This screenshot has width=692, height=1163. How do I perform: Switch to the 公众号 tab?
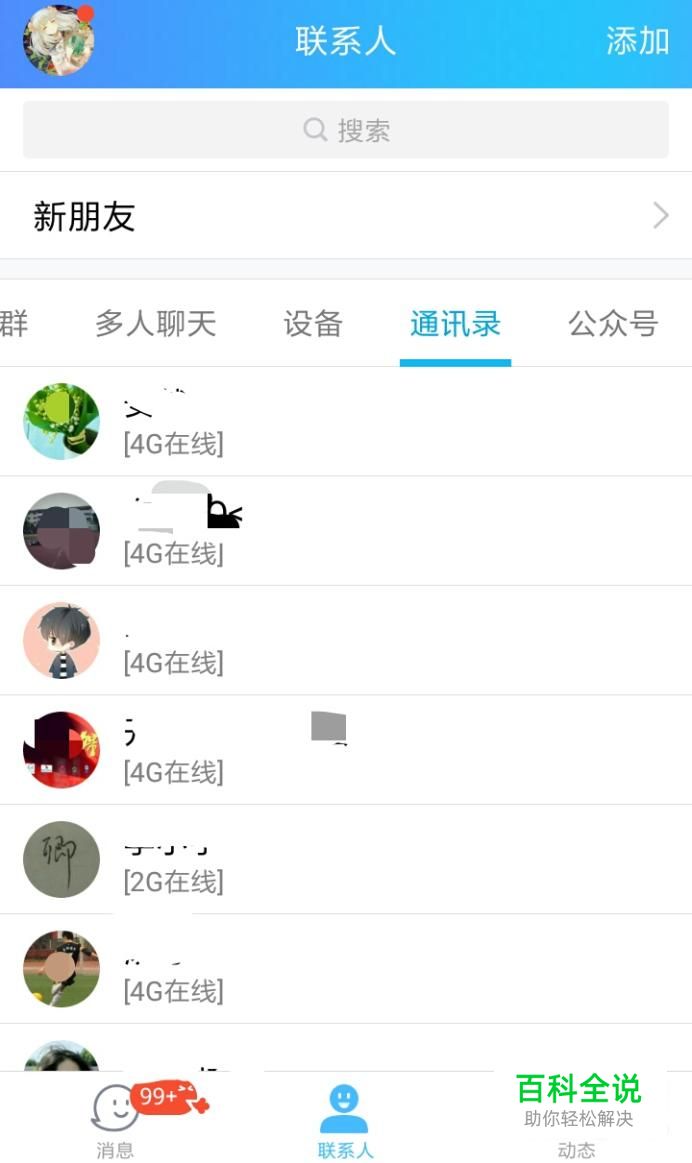point(613,323)
